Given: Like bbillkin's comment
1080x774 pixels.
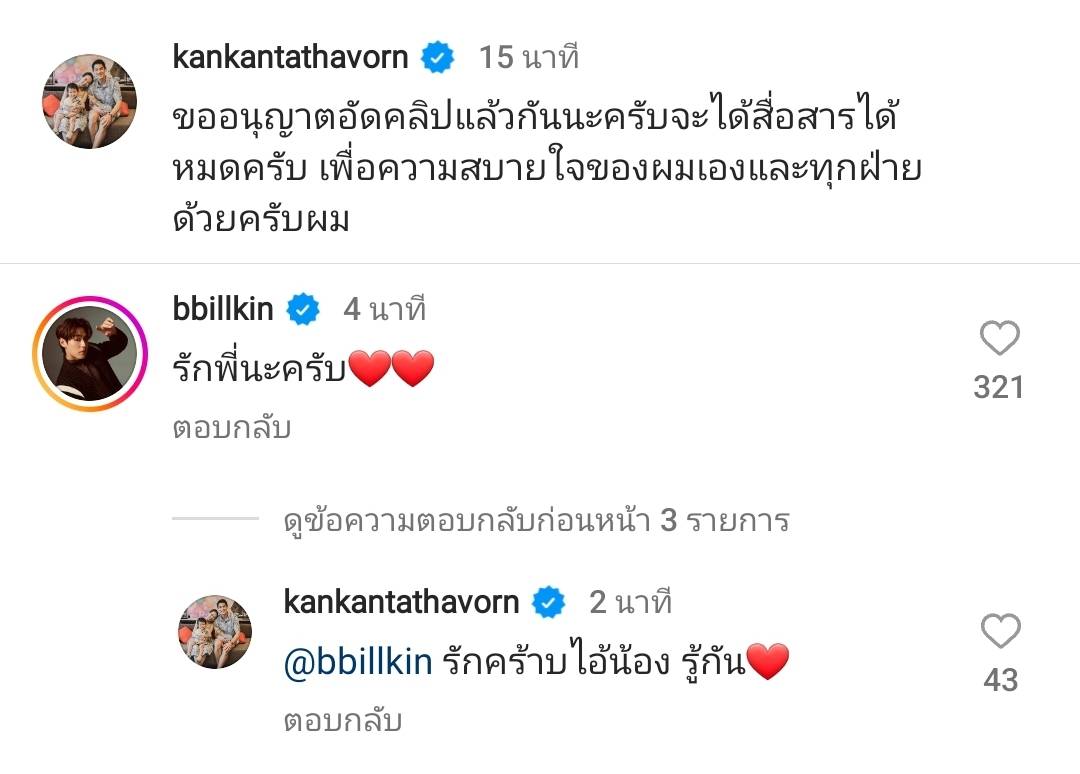Looking at the screenshot, I should click(998, 341).
